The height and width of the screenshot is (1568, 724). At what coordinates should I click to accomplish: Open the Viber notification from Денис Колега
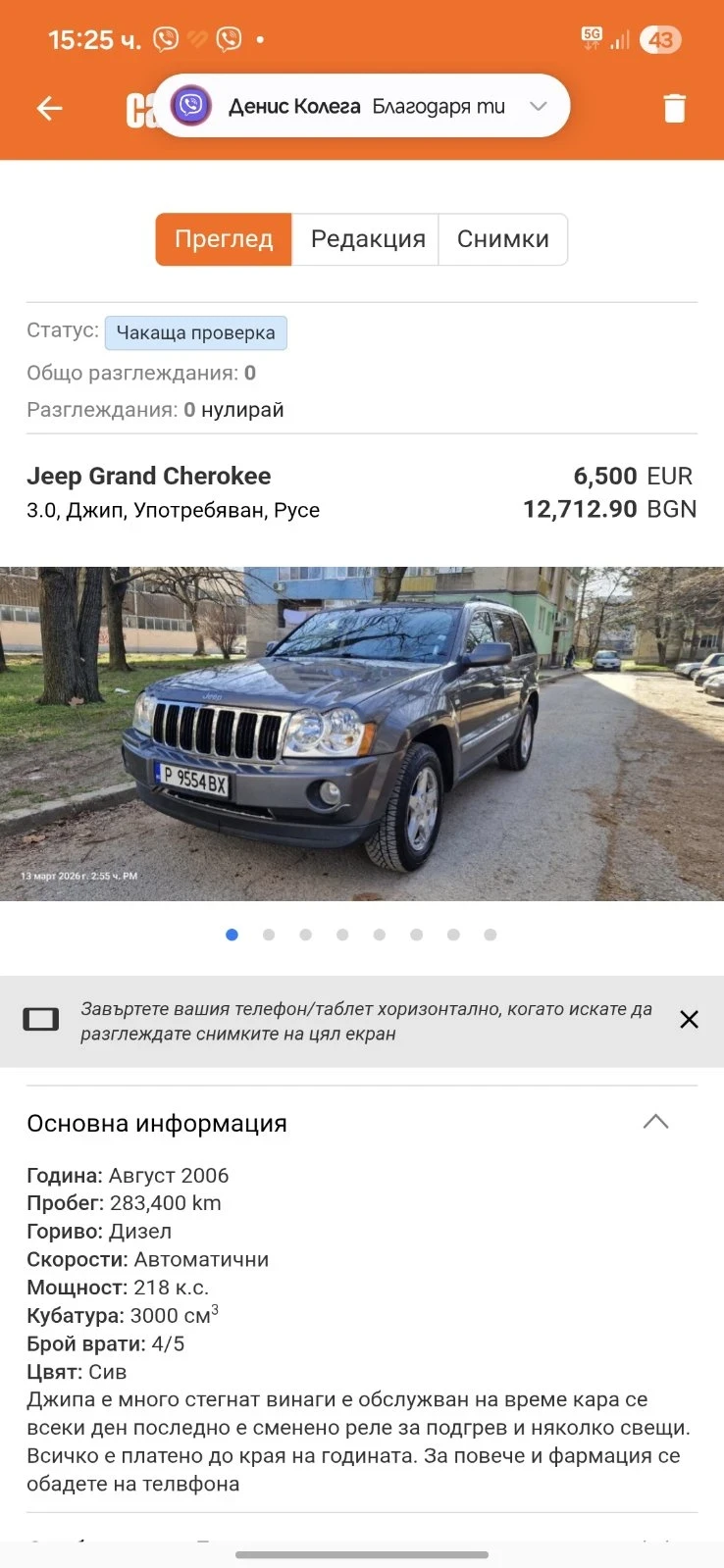click(x=343, y=106)
